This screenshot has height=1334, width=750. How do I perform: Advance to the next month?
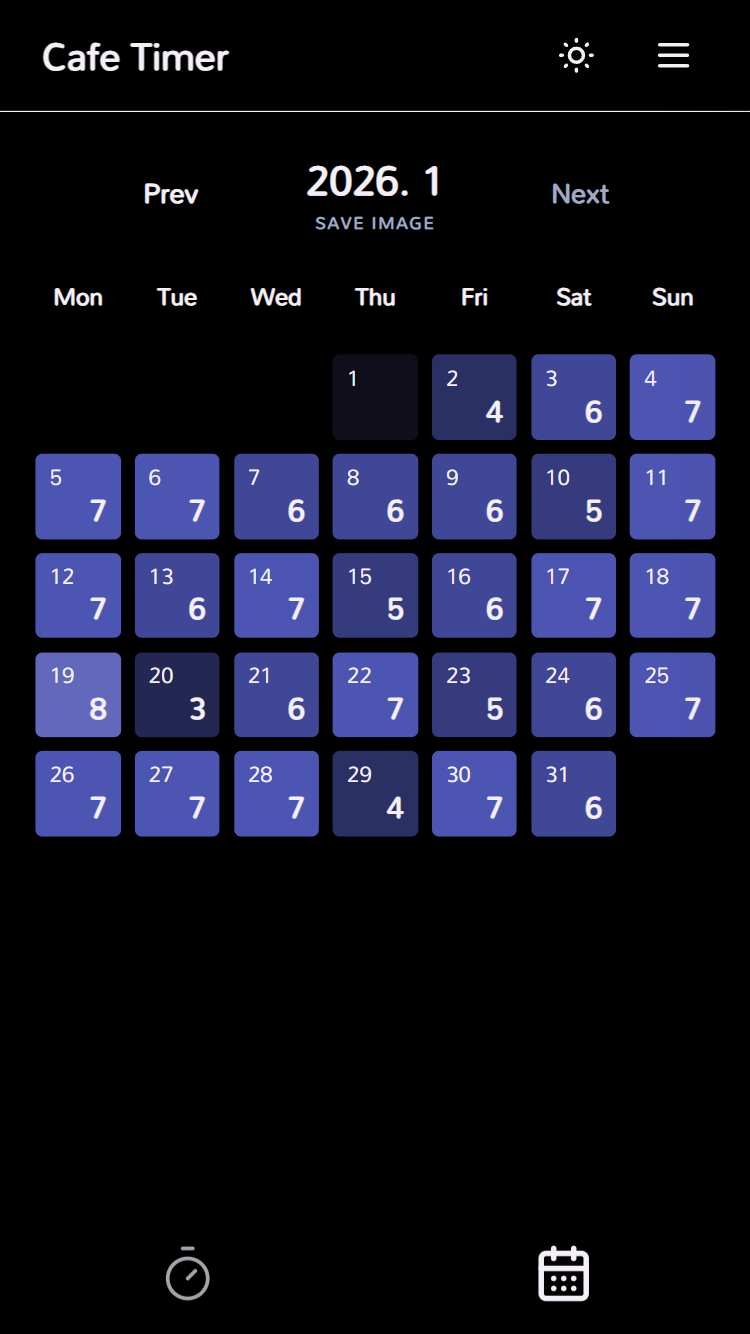click(x=580, y=194)
